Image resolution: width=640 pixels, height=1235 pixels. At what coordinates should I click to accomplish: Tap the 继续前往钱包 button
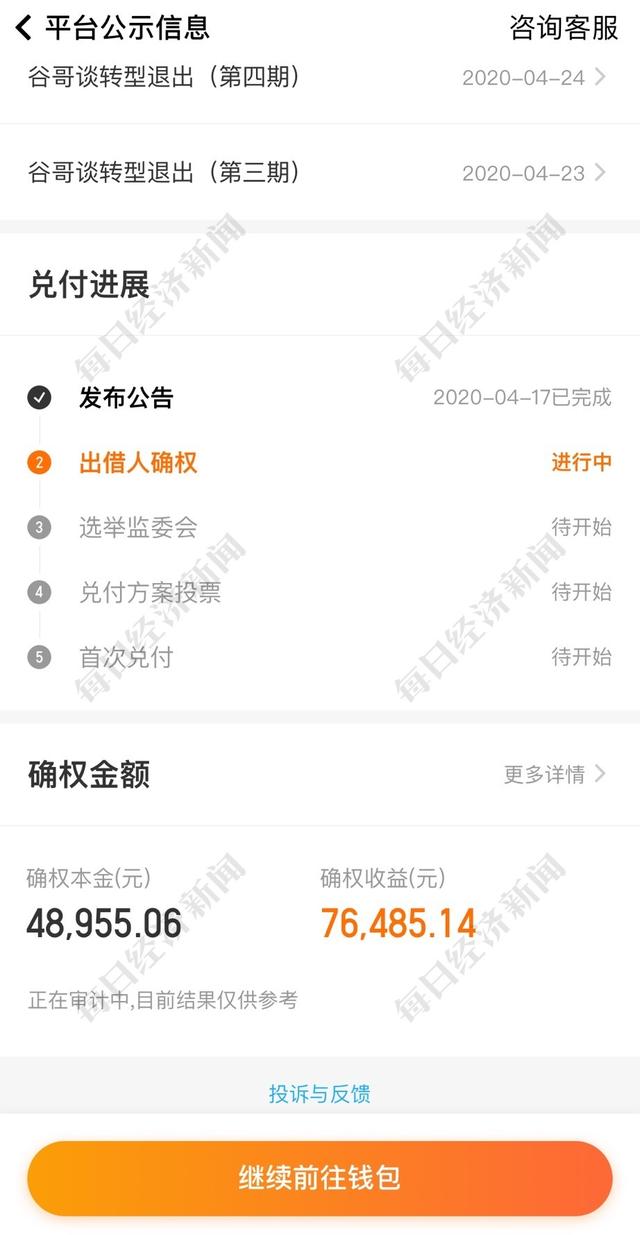tap(320, 1178)
